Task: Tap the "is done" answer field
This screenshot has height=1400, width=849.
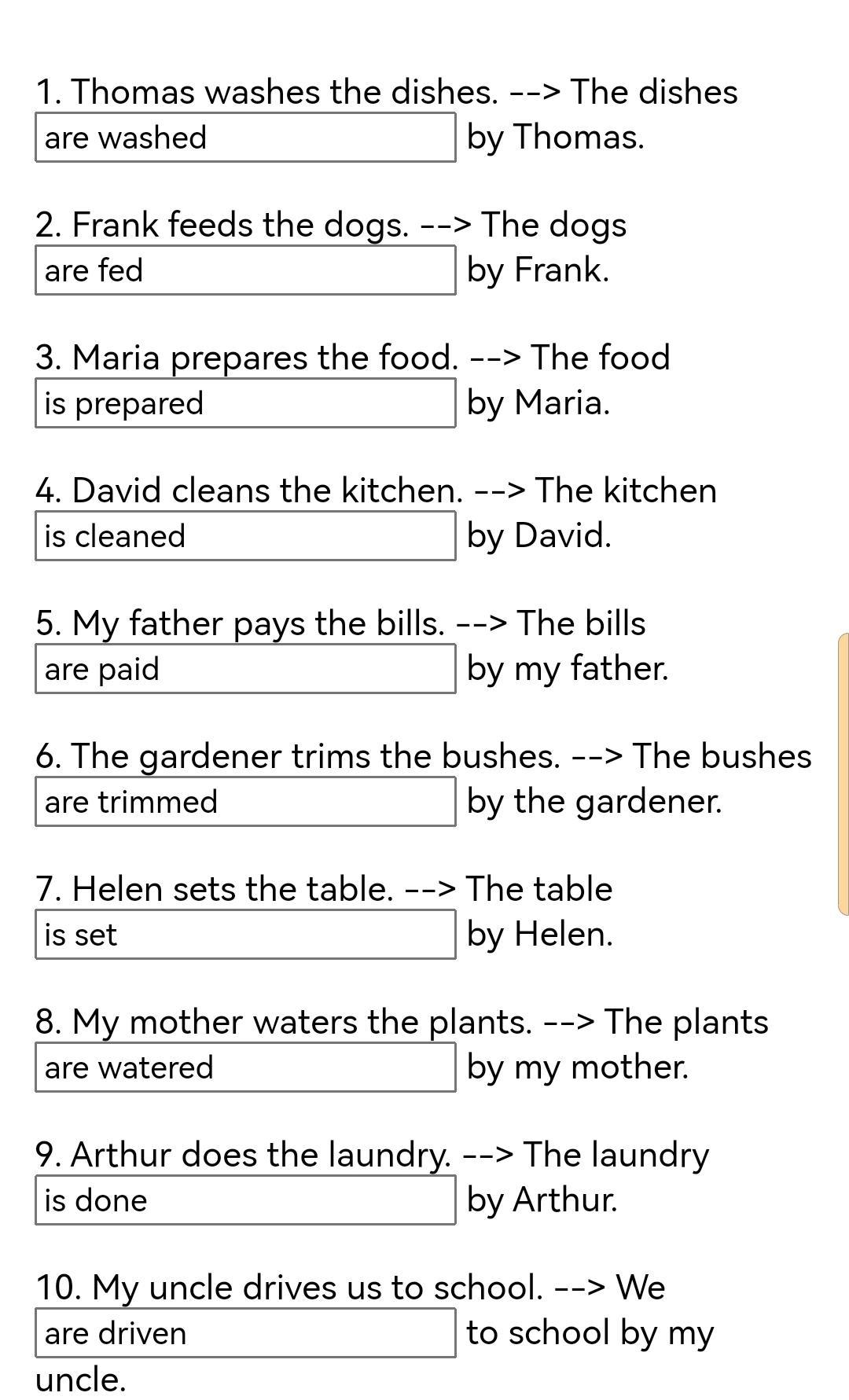Action: coord(245,1200)
